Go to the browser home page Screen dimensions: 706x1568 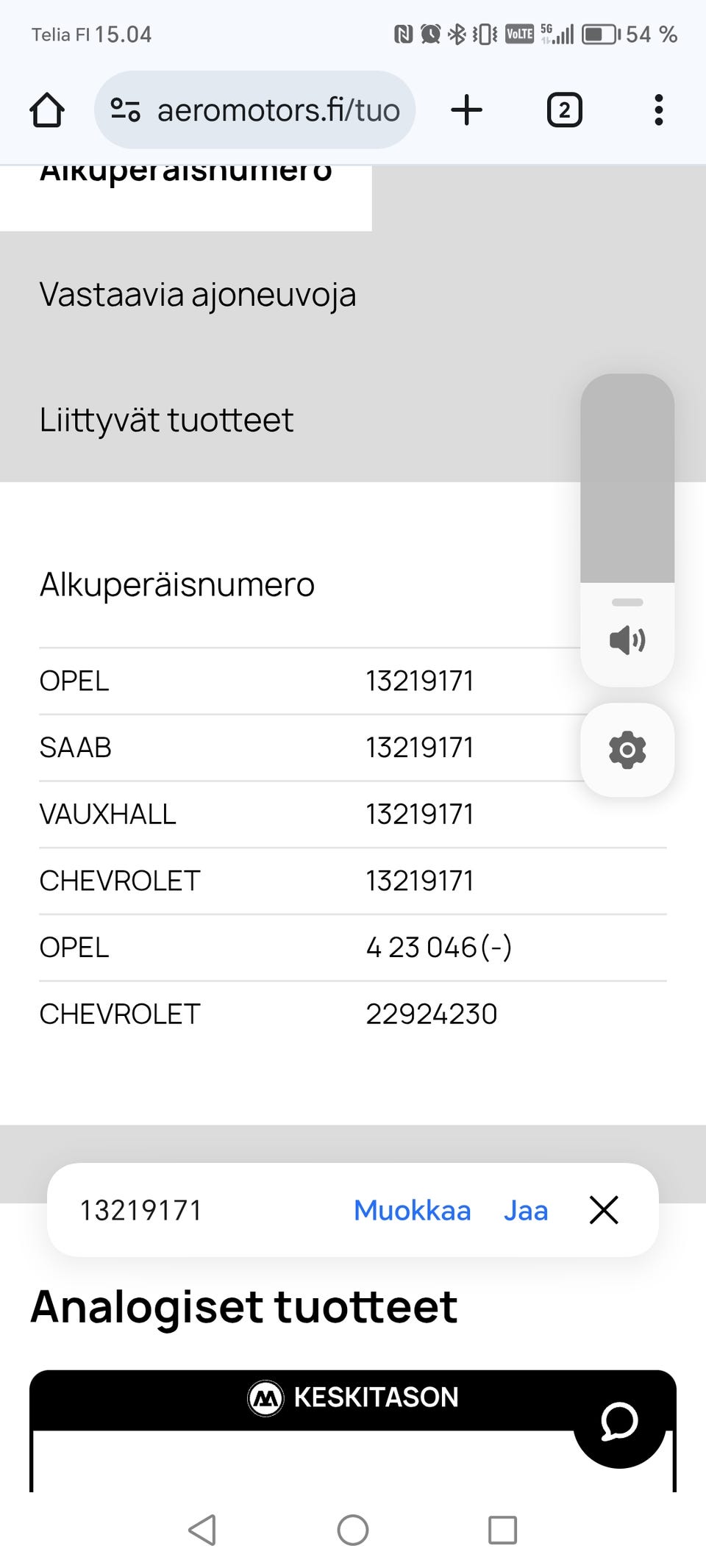coord(47,110)
